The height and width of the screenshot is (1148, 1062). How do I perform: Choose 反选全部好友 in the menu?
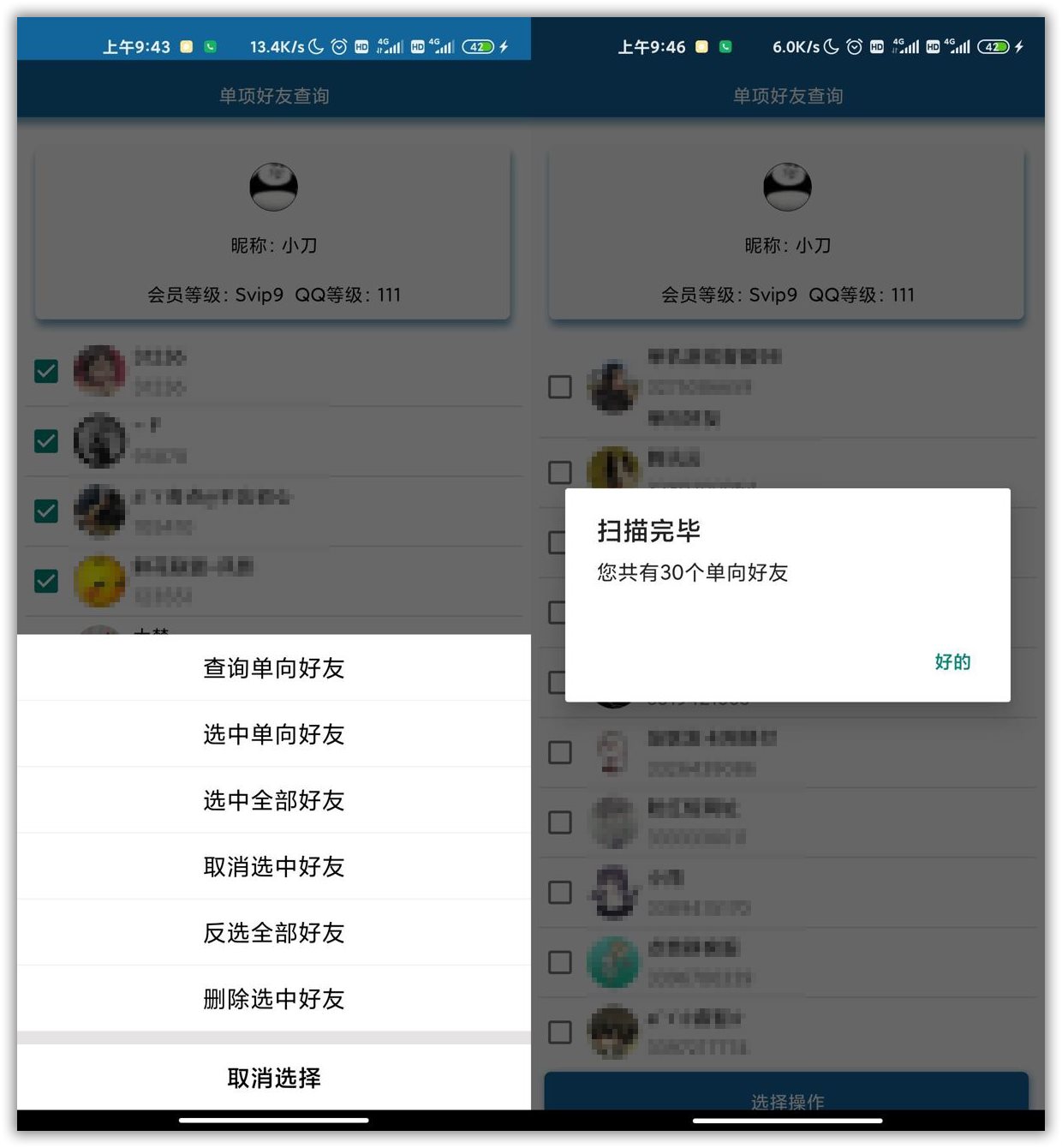272,933
